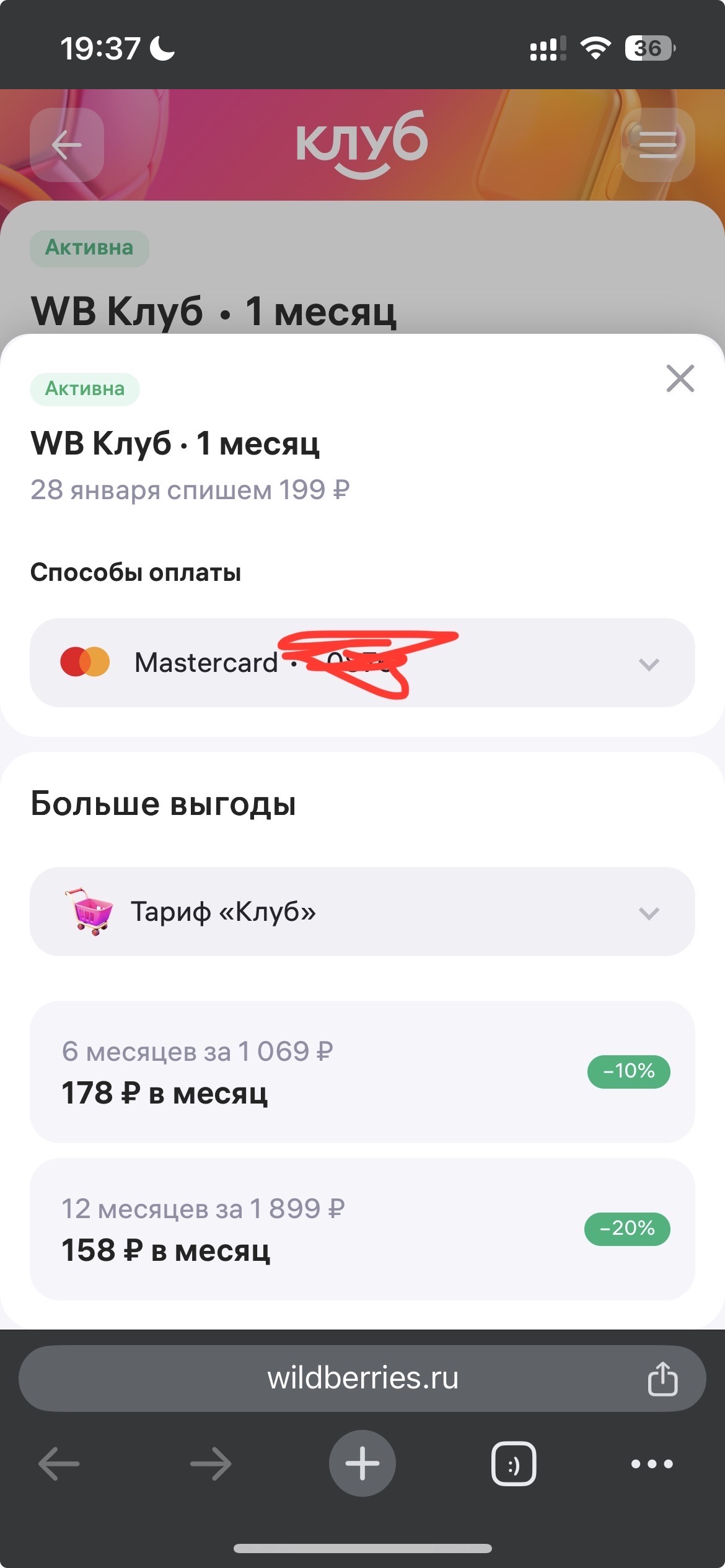The height and width of the screenshot is (1568, 725).
Task: Show the open tabs switcher
Action: coord(514,1464)
